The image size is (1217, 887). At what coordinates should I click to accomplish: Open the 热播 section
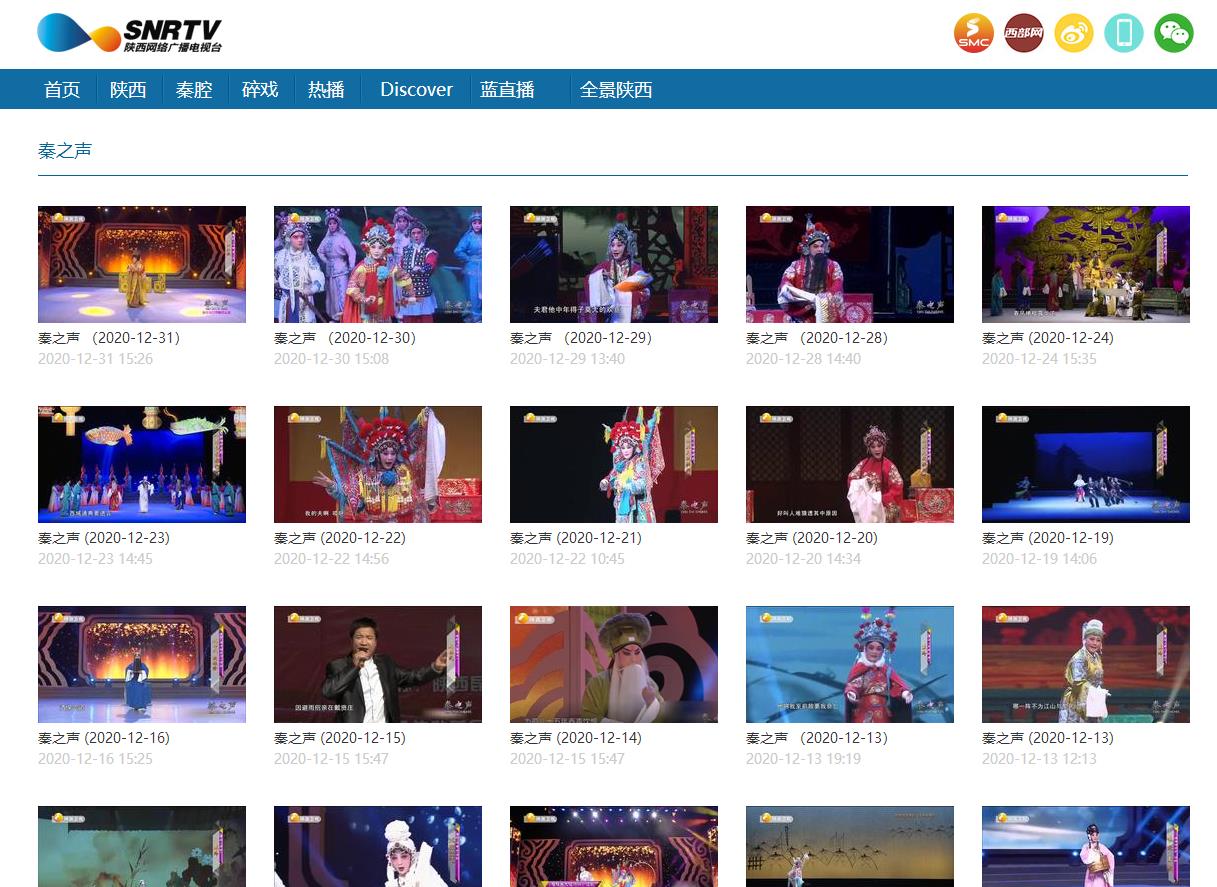point(326,89)
